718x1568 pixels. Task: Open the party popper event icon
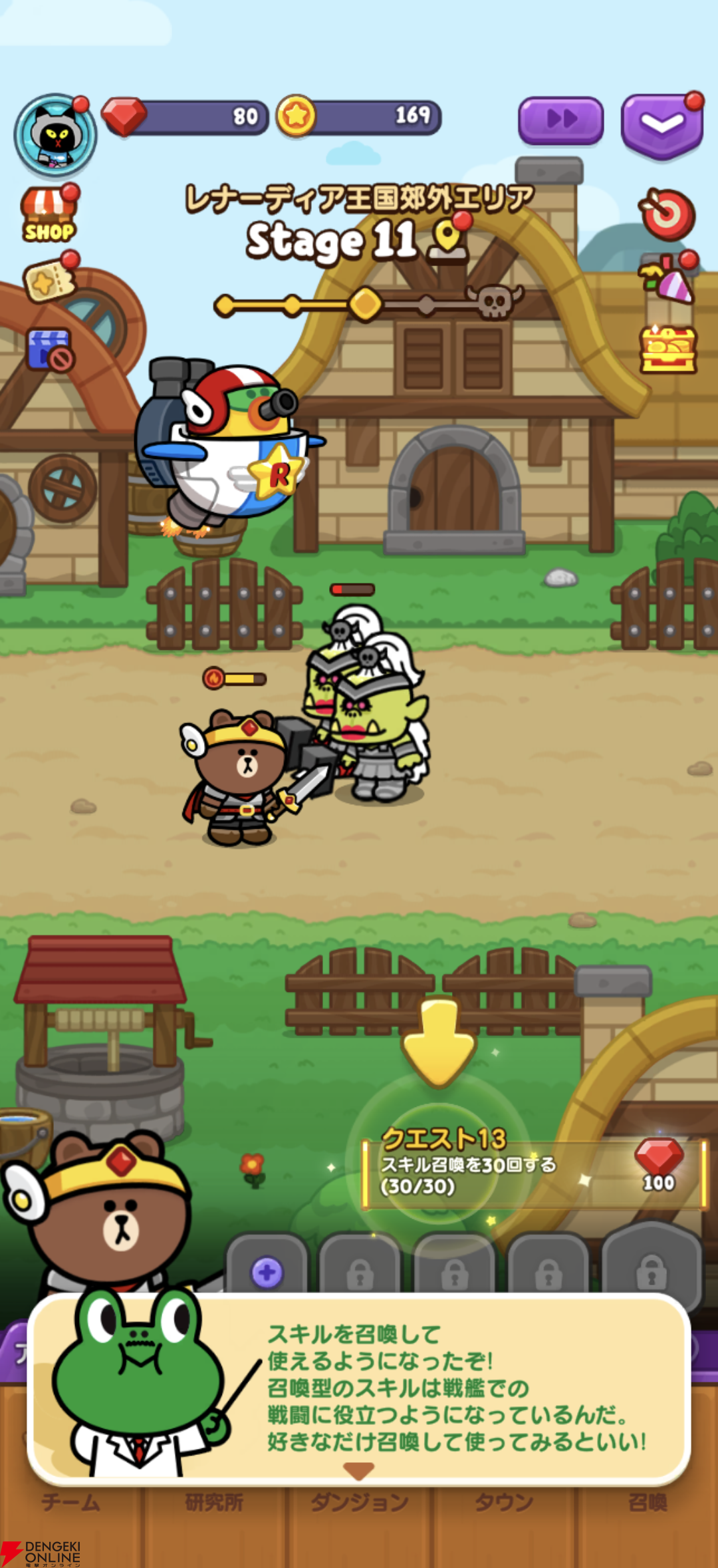[x=667, y=278]
